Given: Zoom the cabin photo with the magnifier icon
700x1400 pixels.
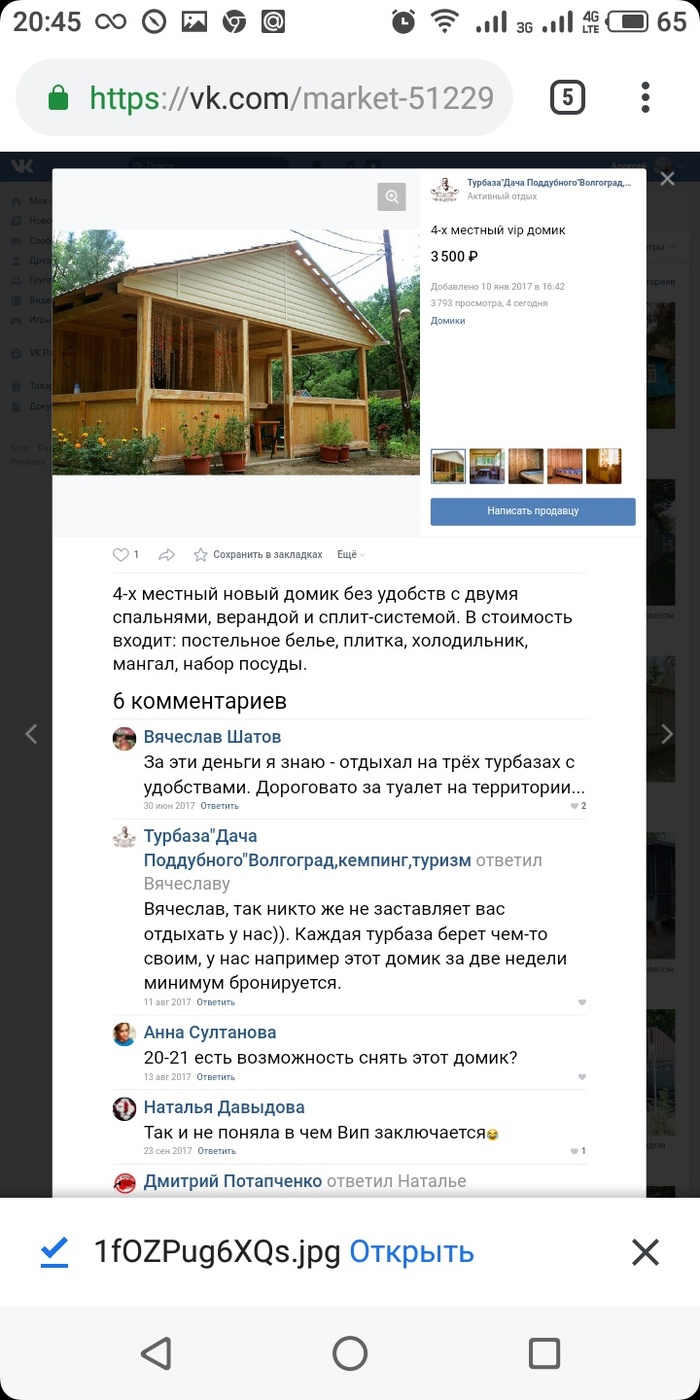Looking at the screenshot, I should pyautogui.click(x=392, y=197).
